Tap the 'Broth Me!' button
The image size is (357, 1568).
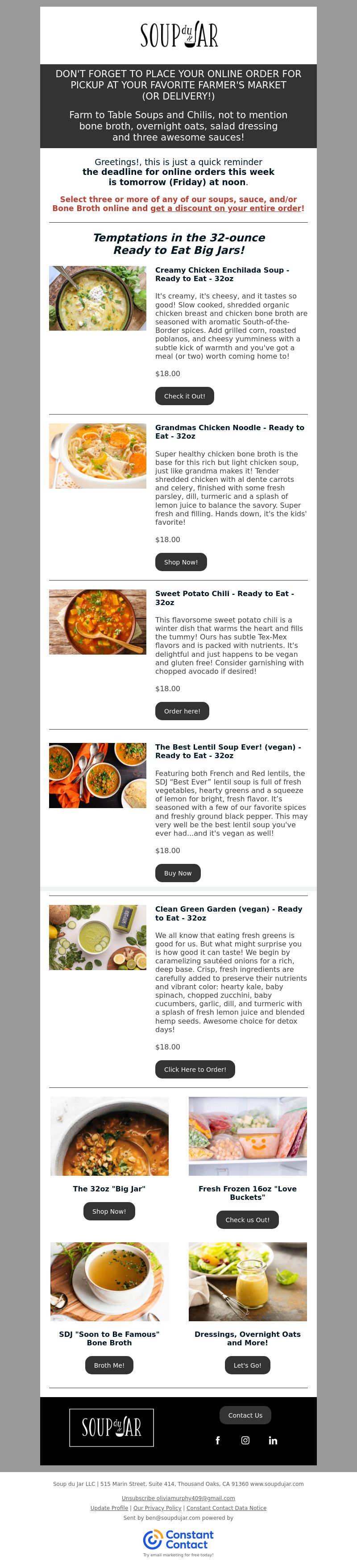[109, 1365]
